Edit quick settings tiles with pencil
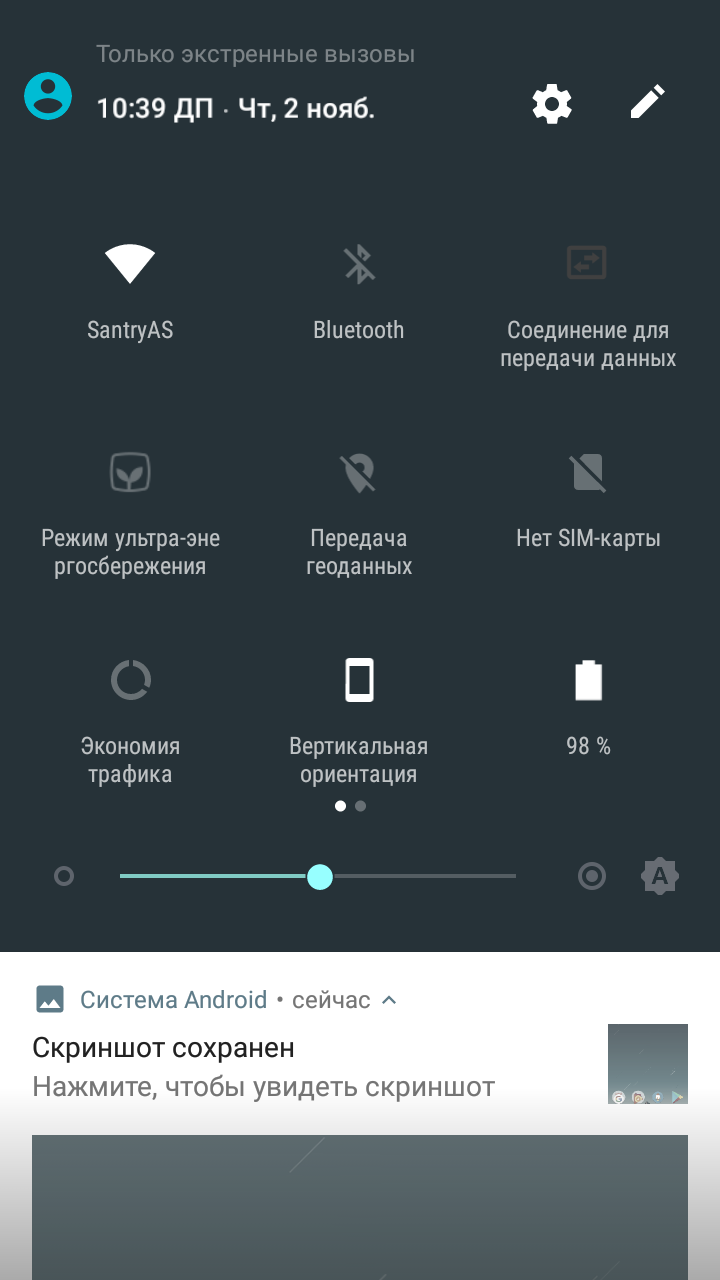 point(647,102)
